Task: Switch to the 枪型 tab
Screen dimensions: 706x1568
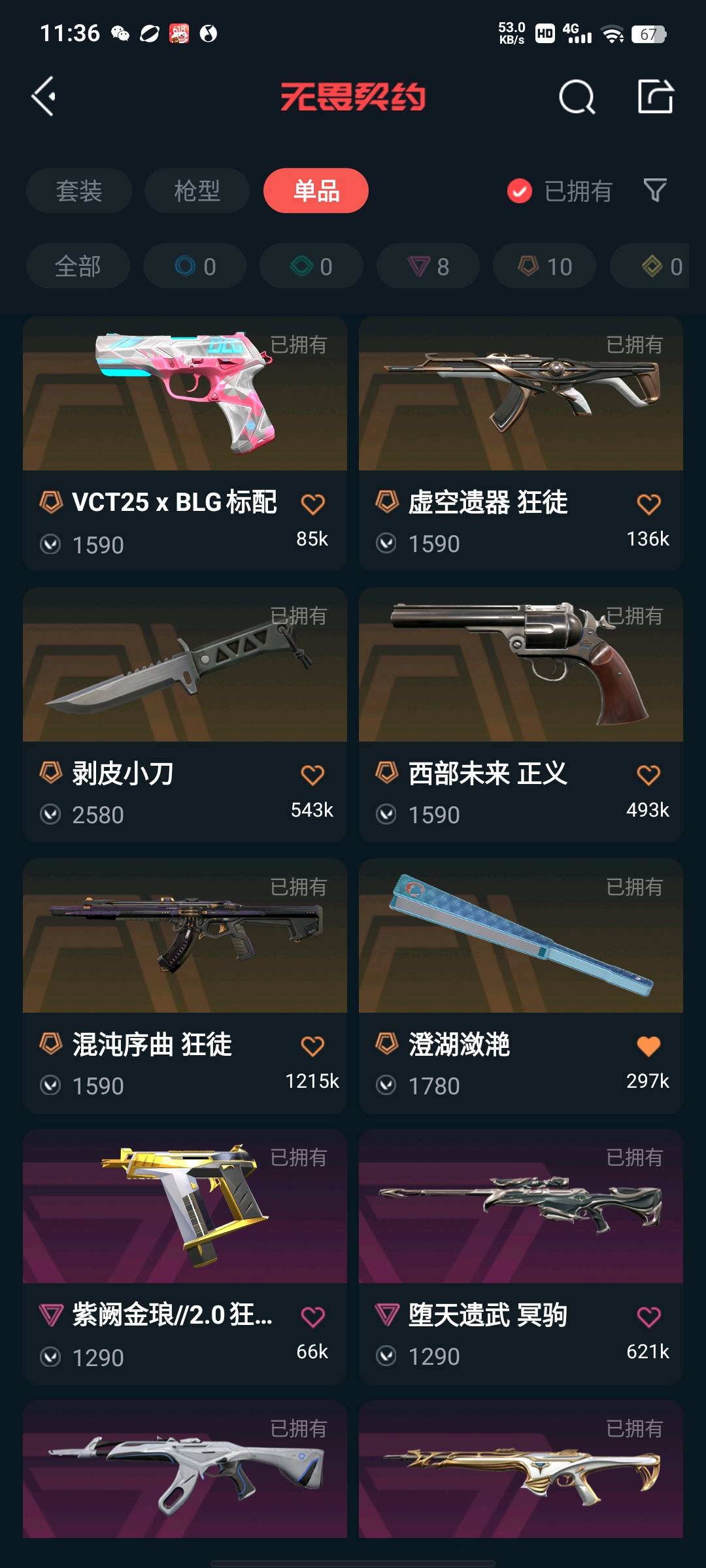Action: click(197, 191)
